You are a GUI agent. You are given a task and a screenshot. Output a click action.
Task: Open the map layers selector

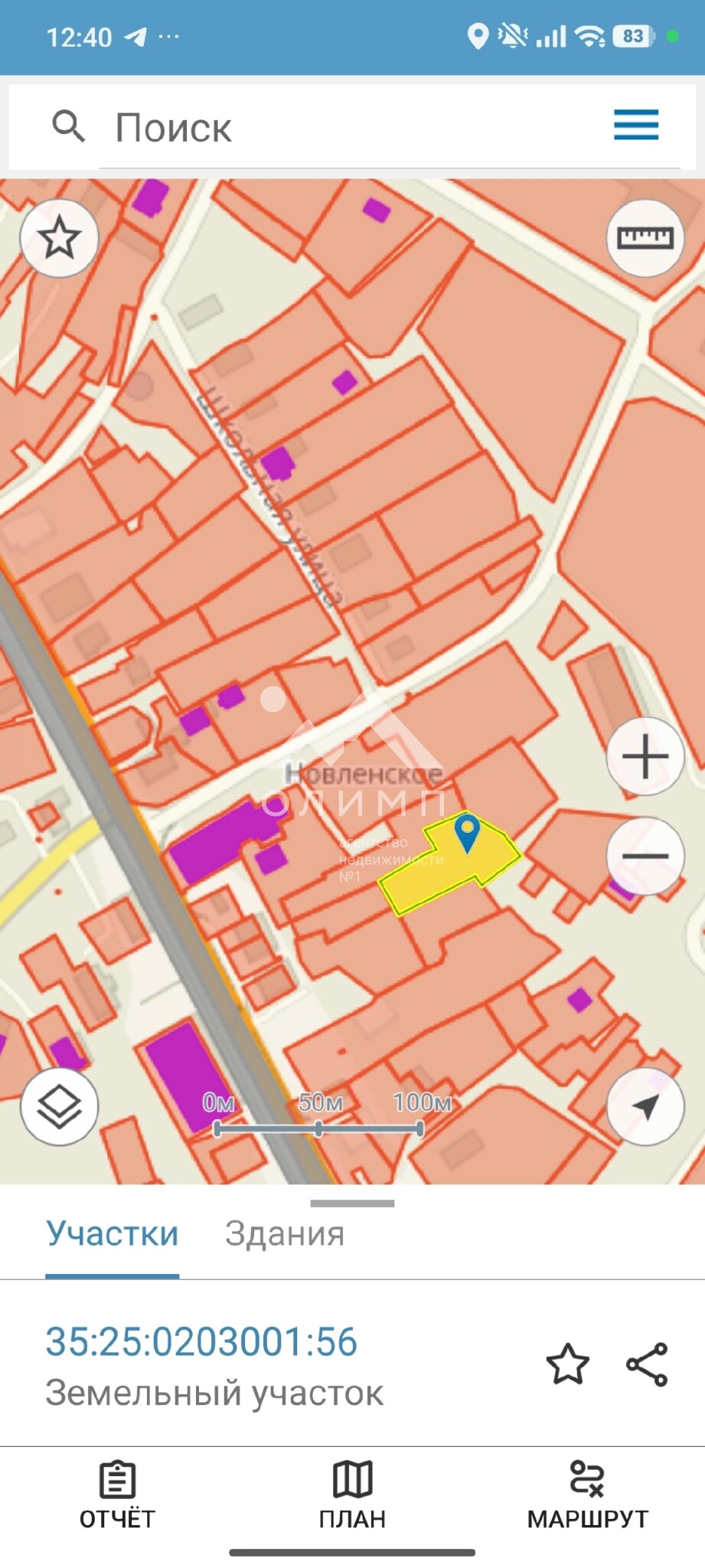pos(59,1106)
